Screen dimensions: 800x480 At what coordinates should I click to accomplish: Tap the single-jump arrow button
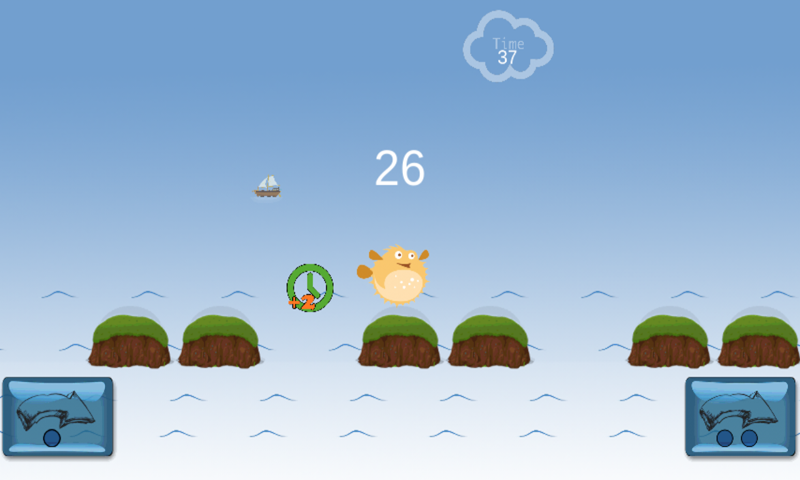coord(57,416)
